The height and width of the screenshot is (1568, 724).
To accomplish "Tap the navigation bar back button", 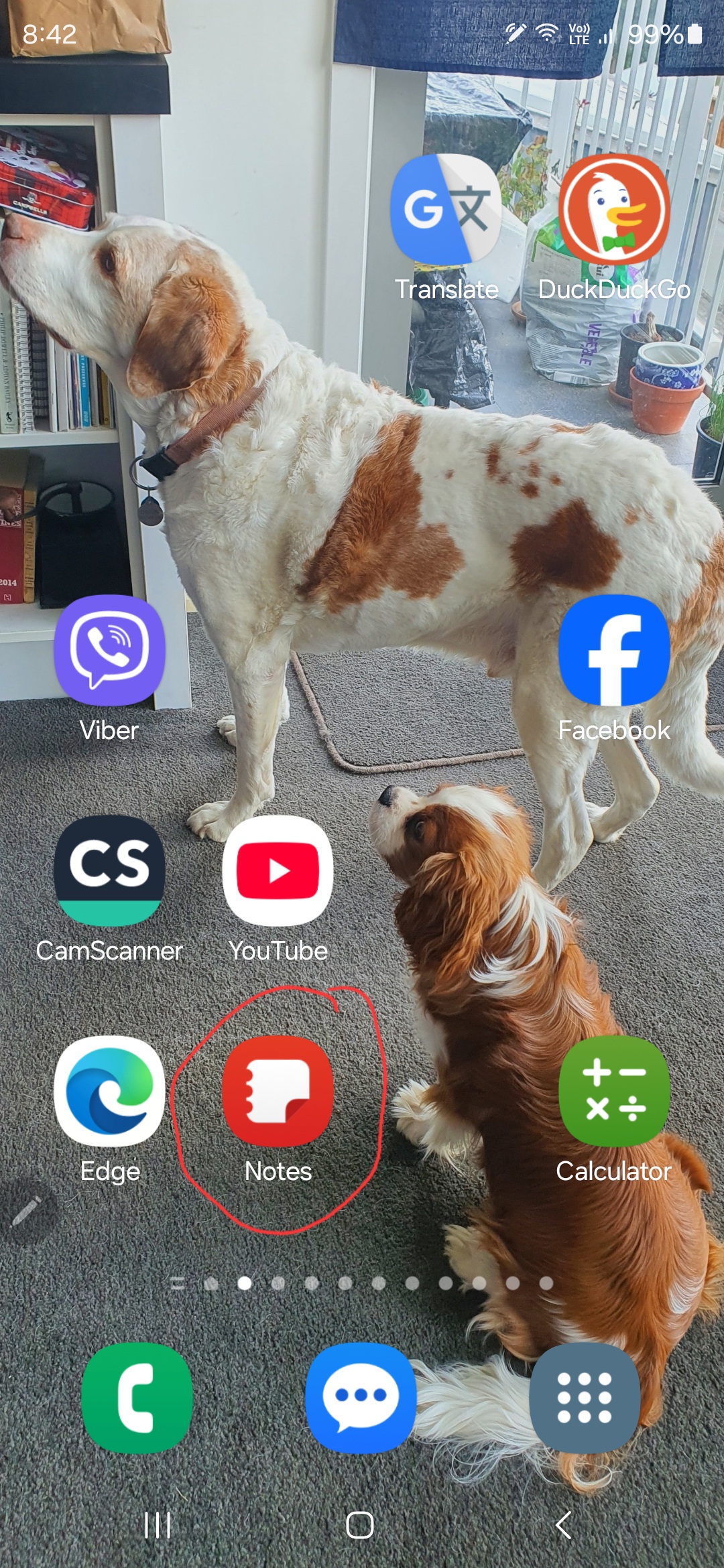I will point(563,1525).
